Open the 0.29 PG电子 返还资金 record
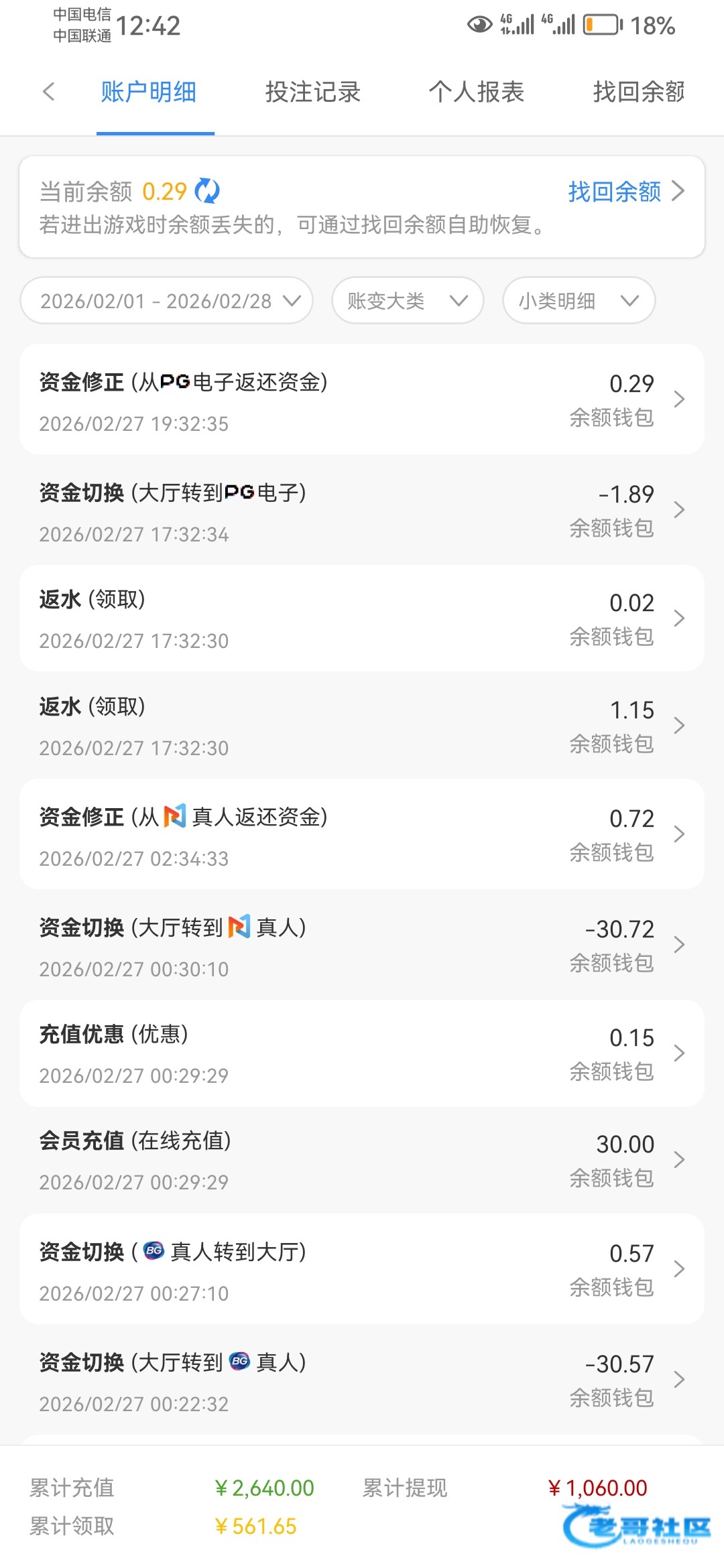This screenshot has height=1568, width=724. [362, 400]
